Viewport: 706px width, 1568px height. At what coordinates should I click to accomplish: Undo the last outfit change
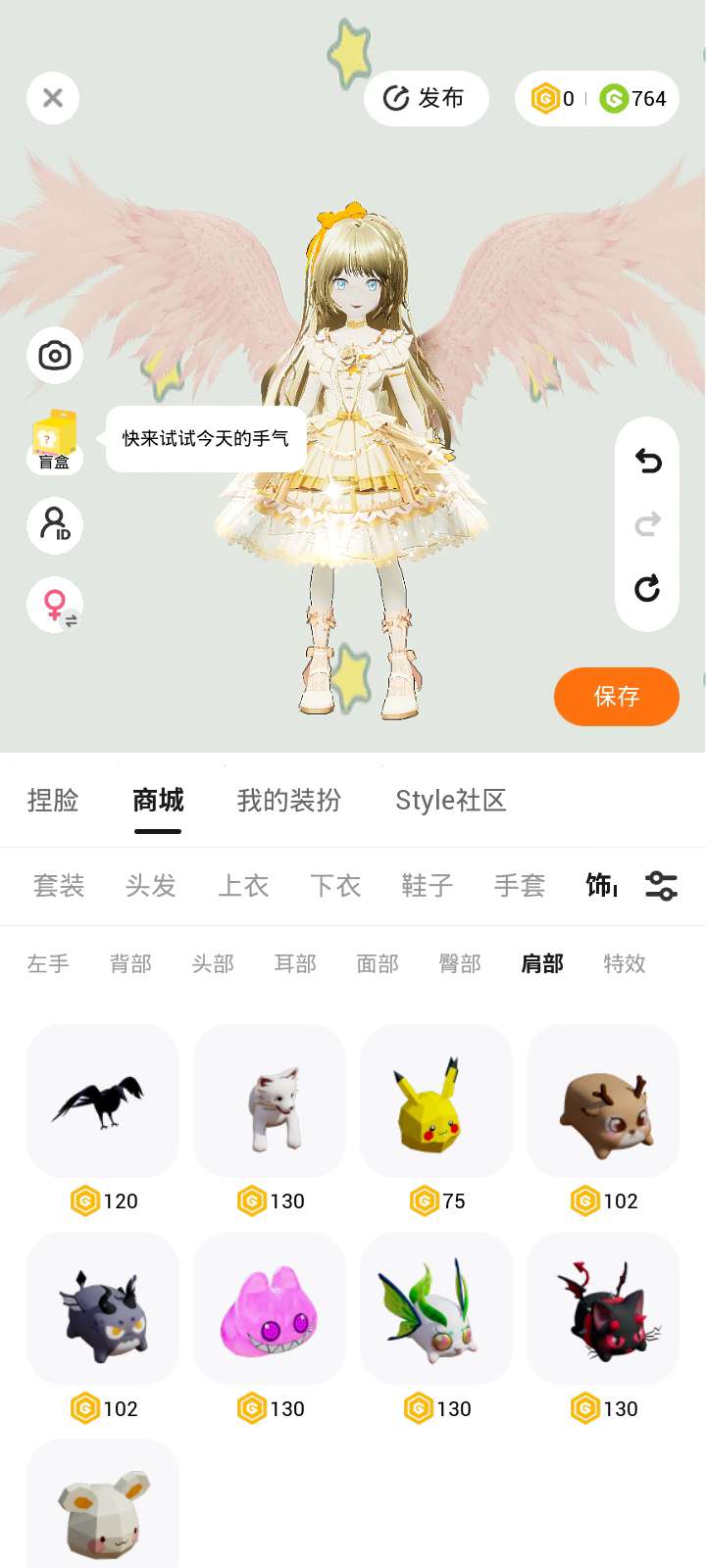(x=647, y=461)
